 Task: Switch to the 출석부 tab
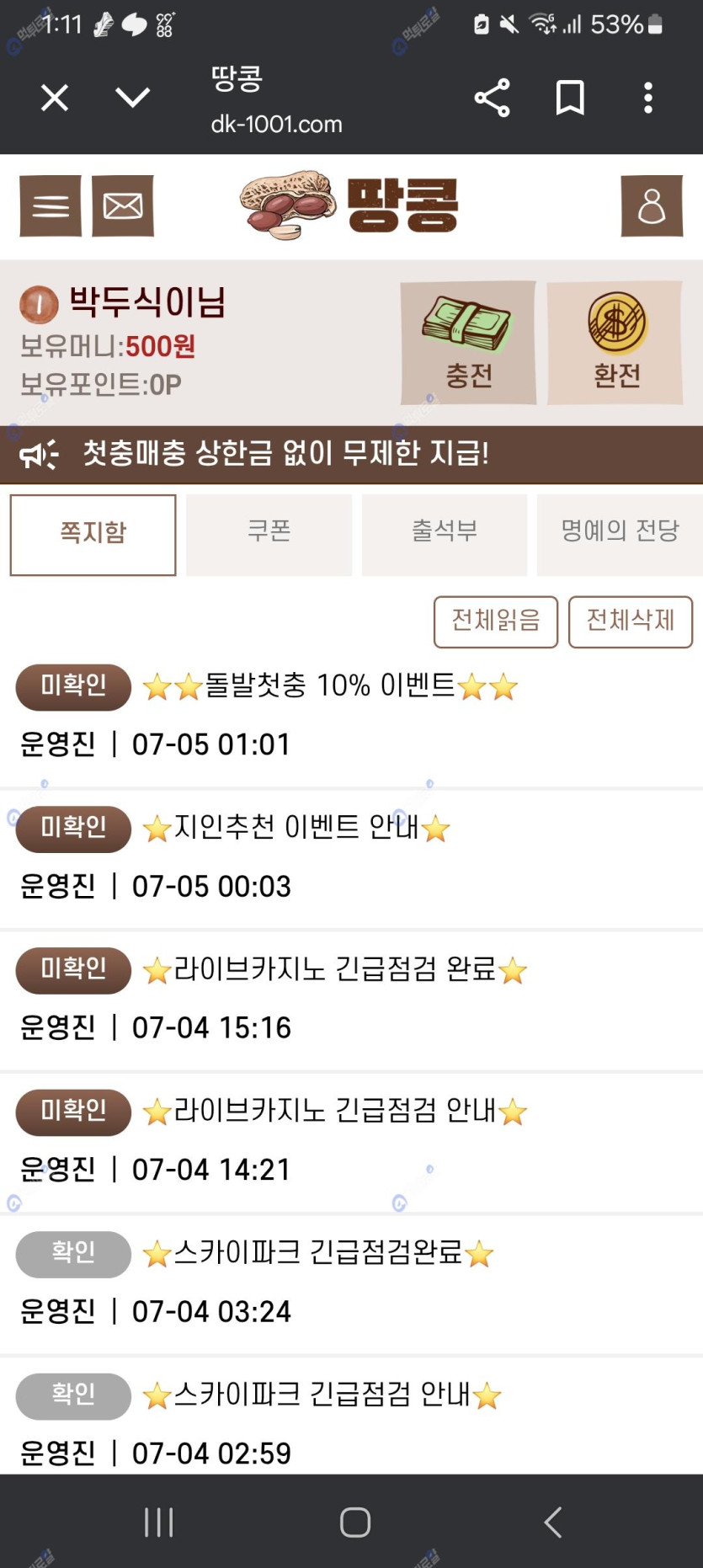(445, 534)
